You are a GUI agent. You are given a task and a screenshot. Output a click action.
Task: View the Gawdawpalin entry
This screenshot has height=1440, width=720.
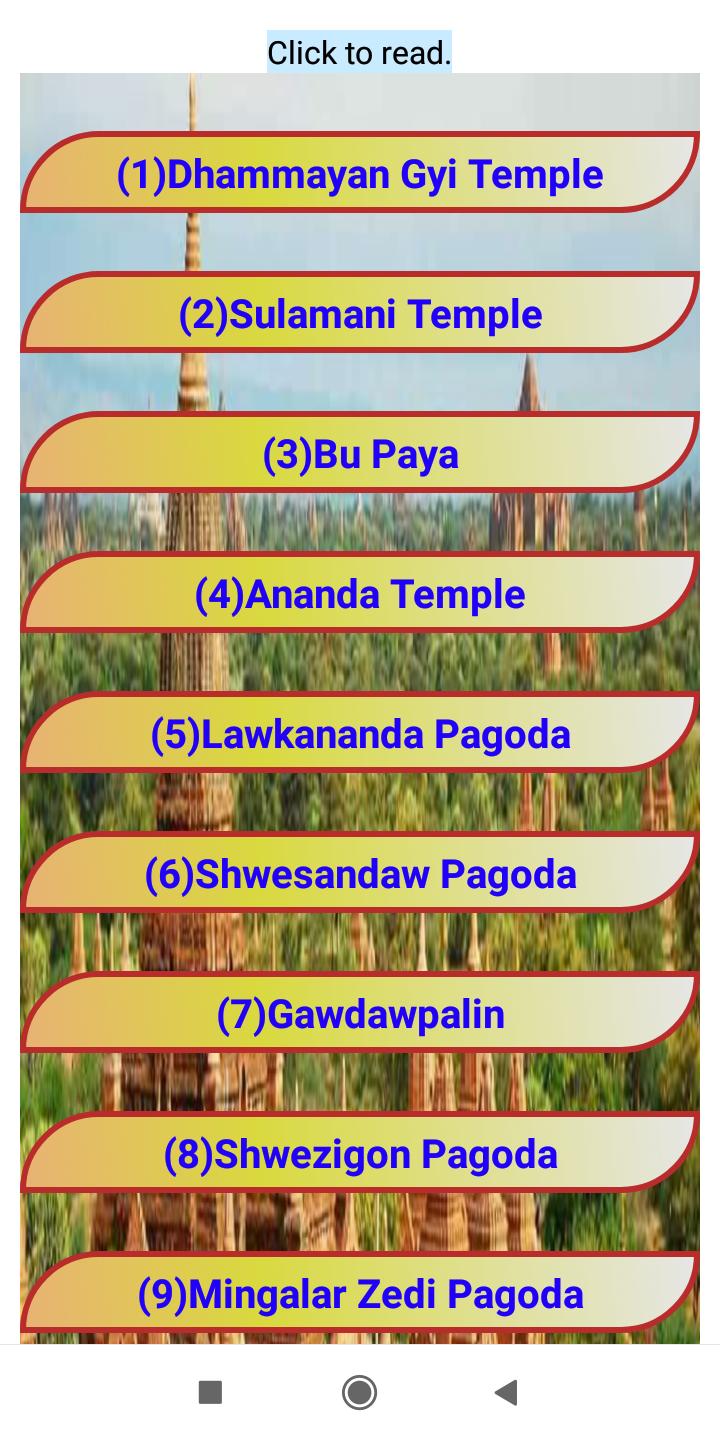(x=360, y=1014)
